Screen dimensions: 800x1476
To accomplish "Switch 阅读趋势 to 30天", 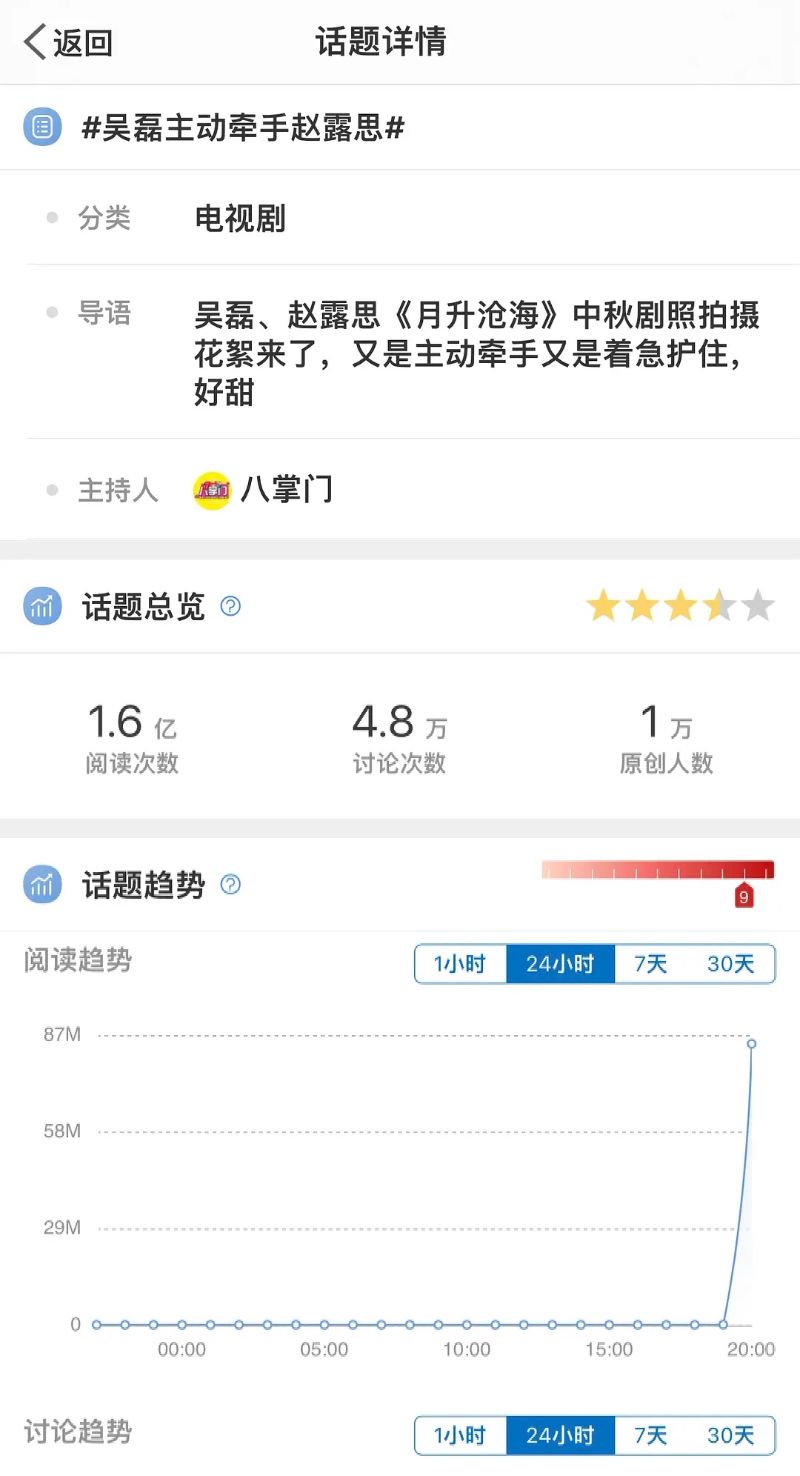I will pyautogui.click(x=730, y=964).
